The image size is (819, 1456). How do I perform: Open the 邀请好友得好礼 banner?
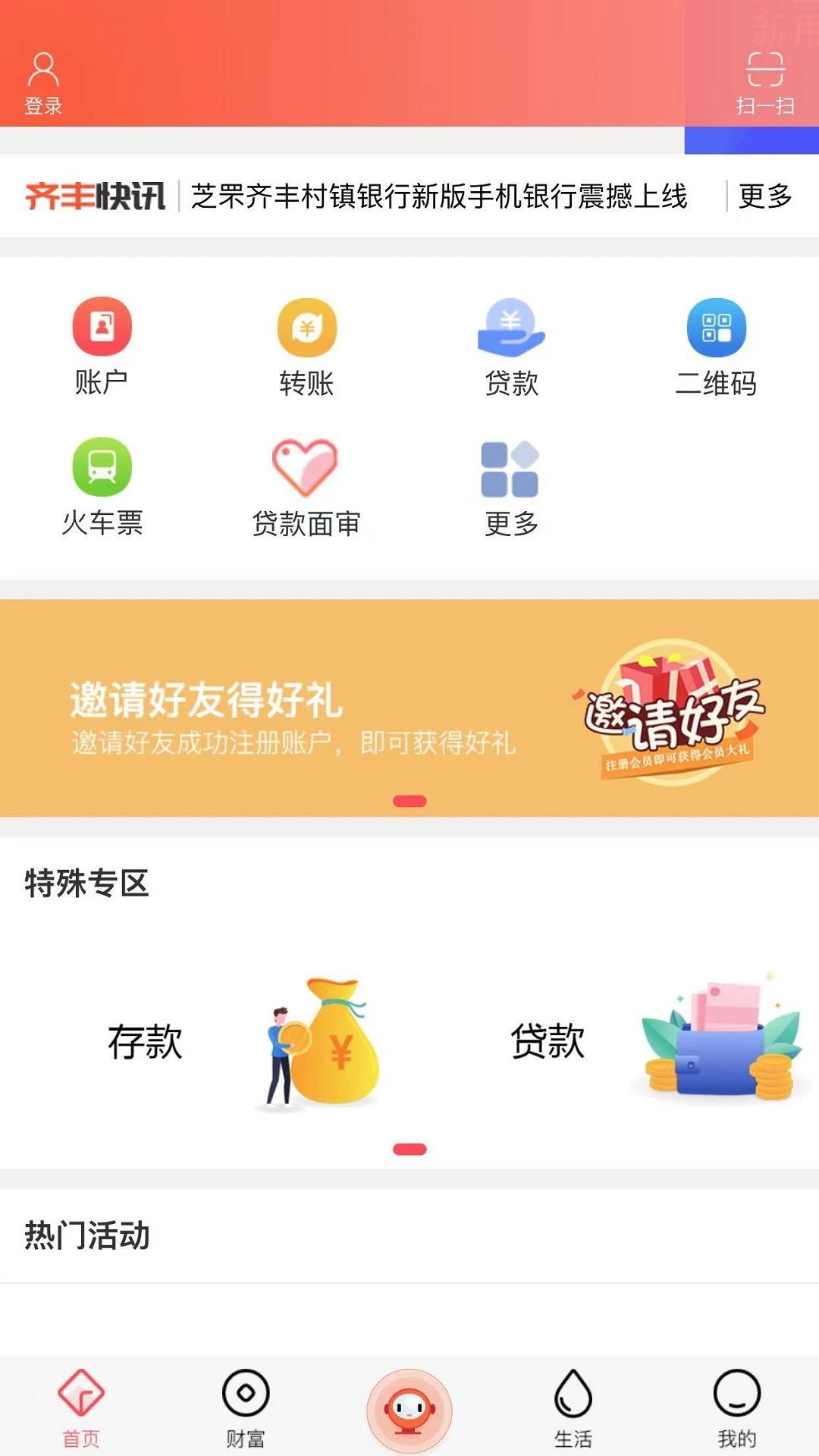tap(409, 708)
